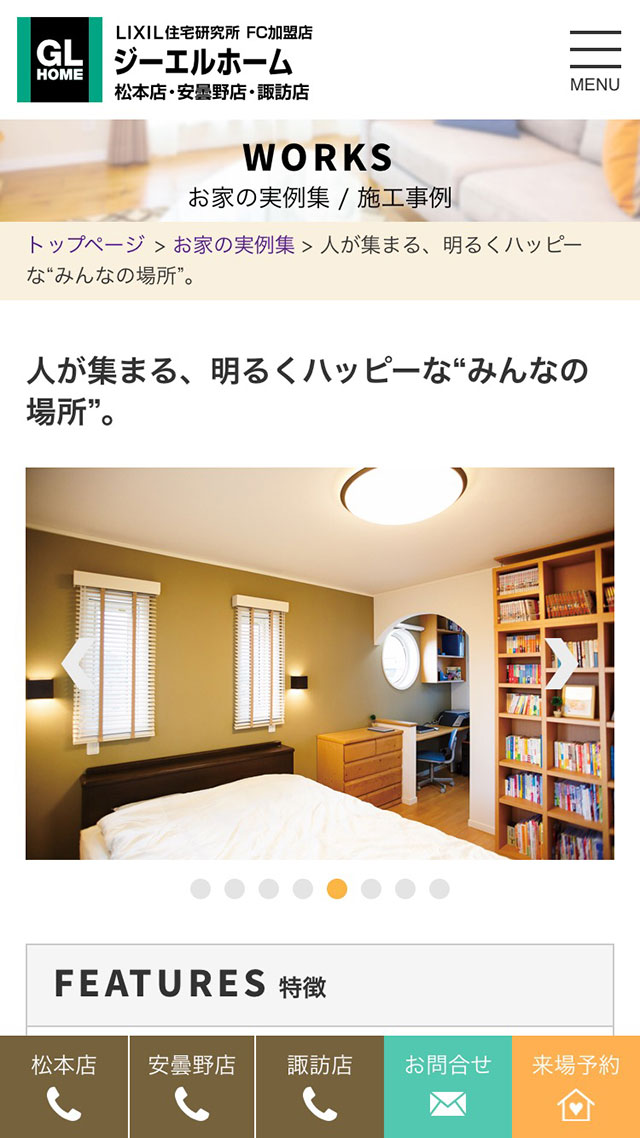Open the MENU hamburger button

pyautogui.click(x=595, y=61)
